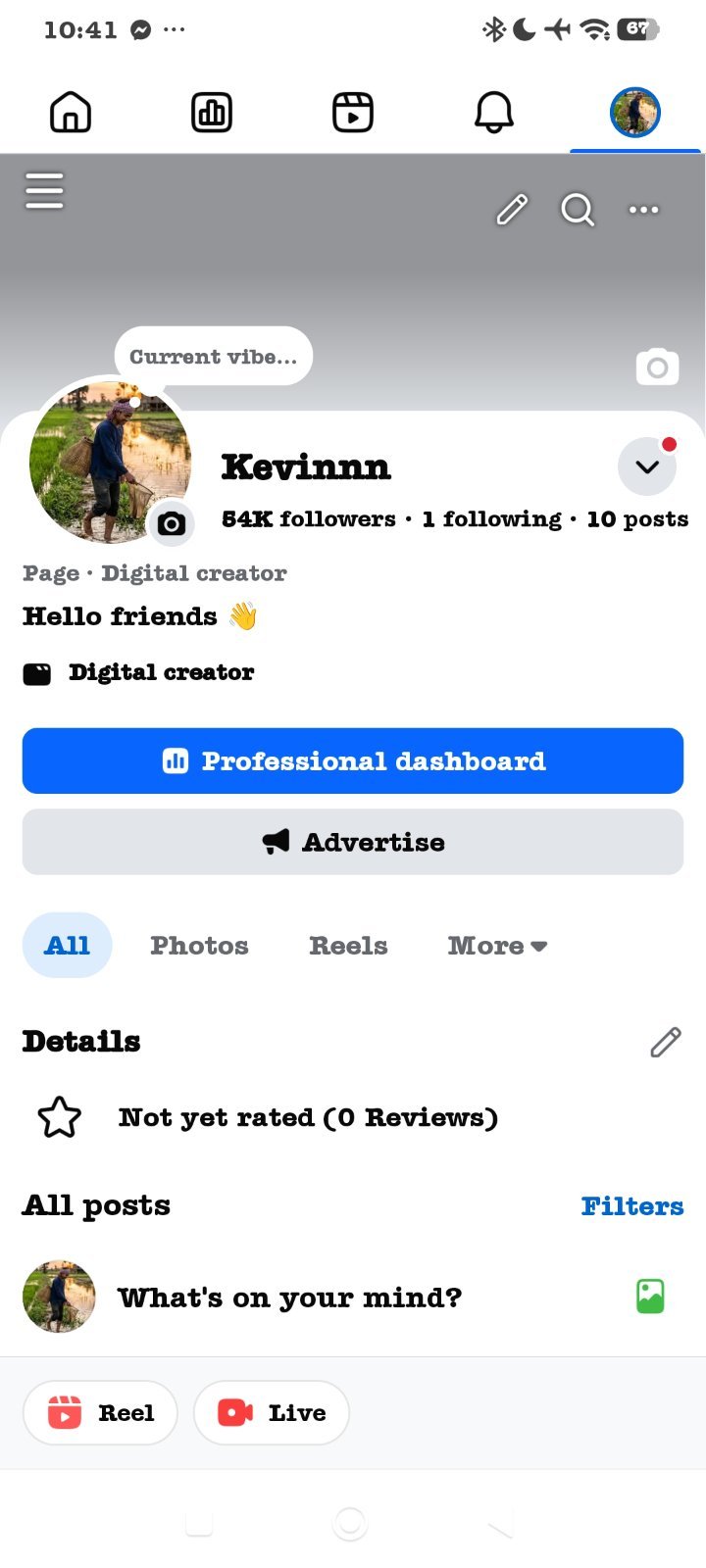Tap the Advertise button
The width and height of the screenshot is (706, 1568).
(x=353, y=842)
